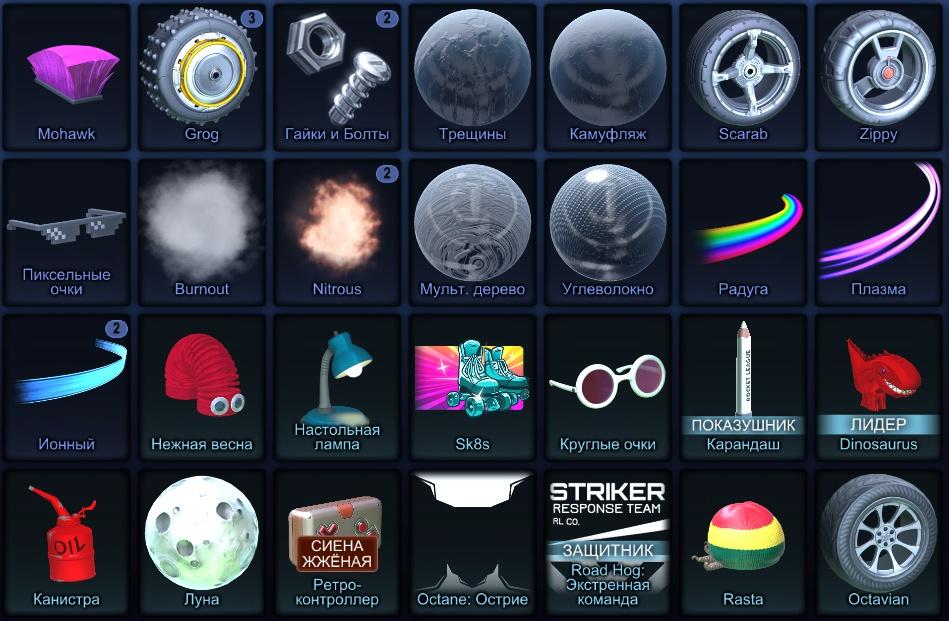Choose the Sk8s banner item

point(472,386)
